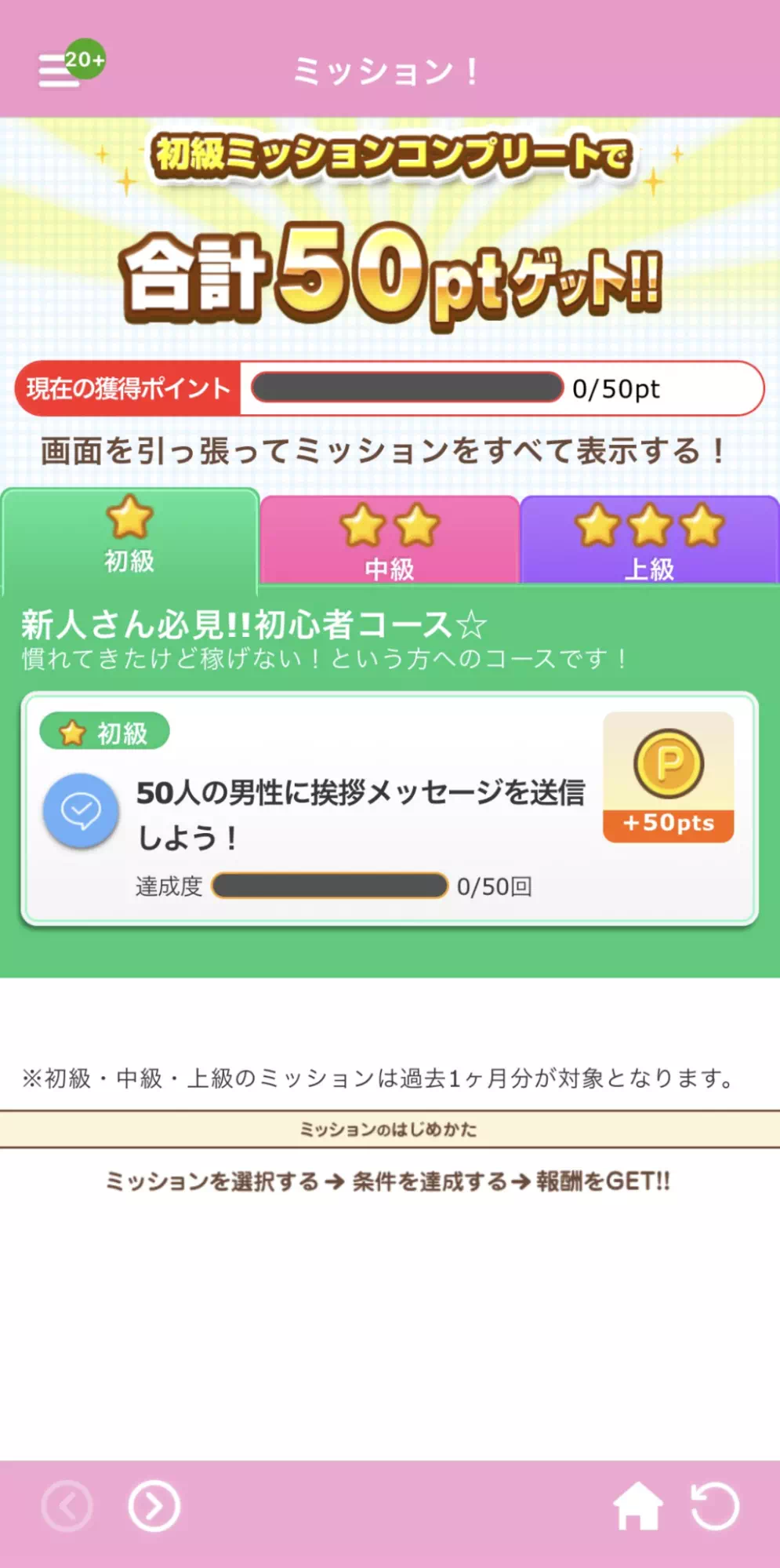The image size is (780, 1568).
Task: Tap the blue chat checkmark mission icon
Action: (78, 810)
